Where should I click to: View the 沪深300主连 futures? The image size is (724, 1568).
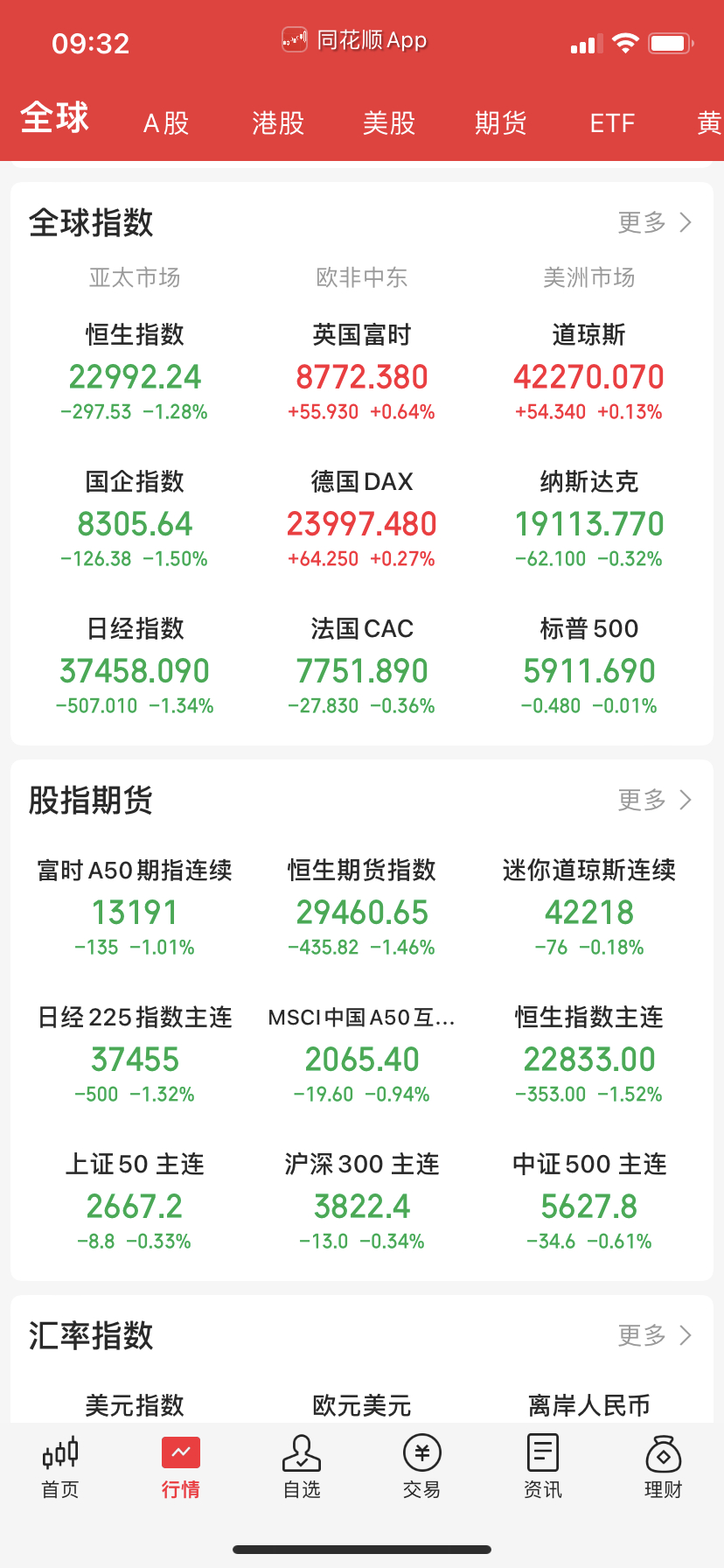point(362,1201)
